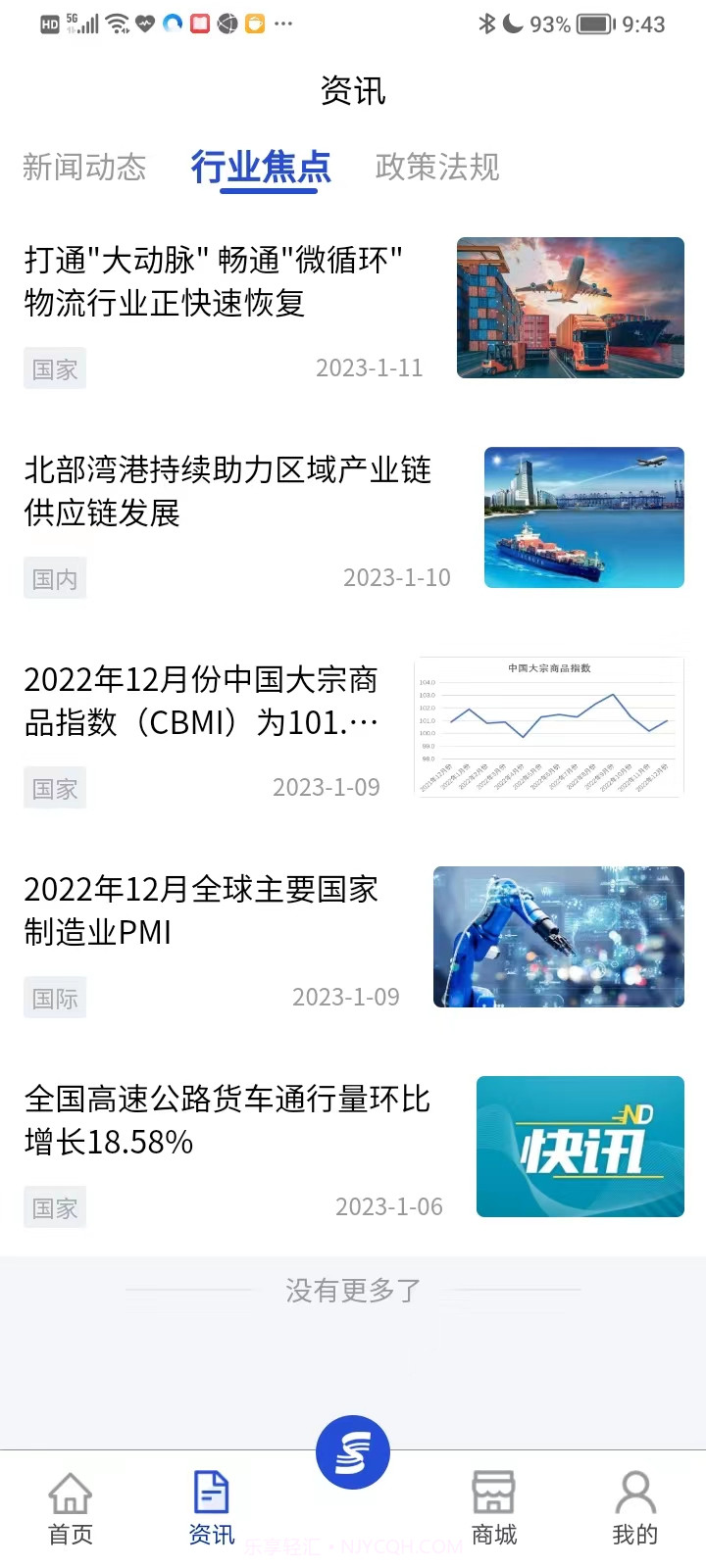Tap the blue robot arm PMI thumbnail

(558, 937)
